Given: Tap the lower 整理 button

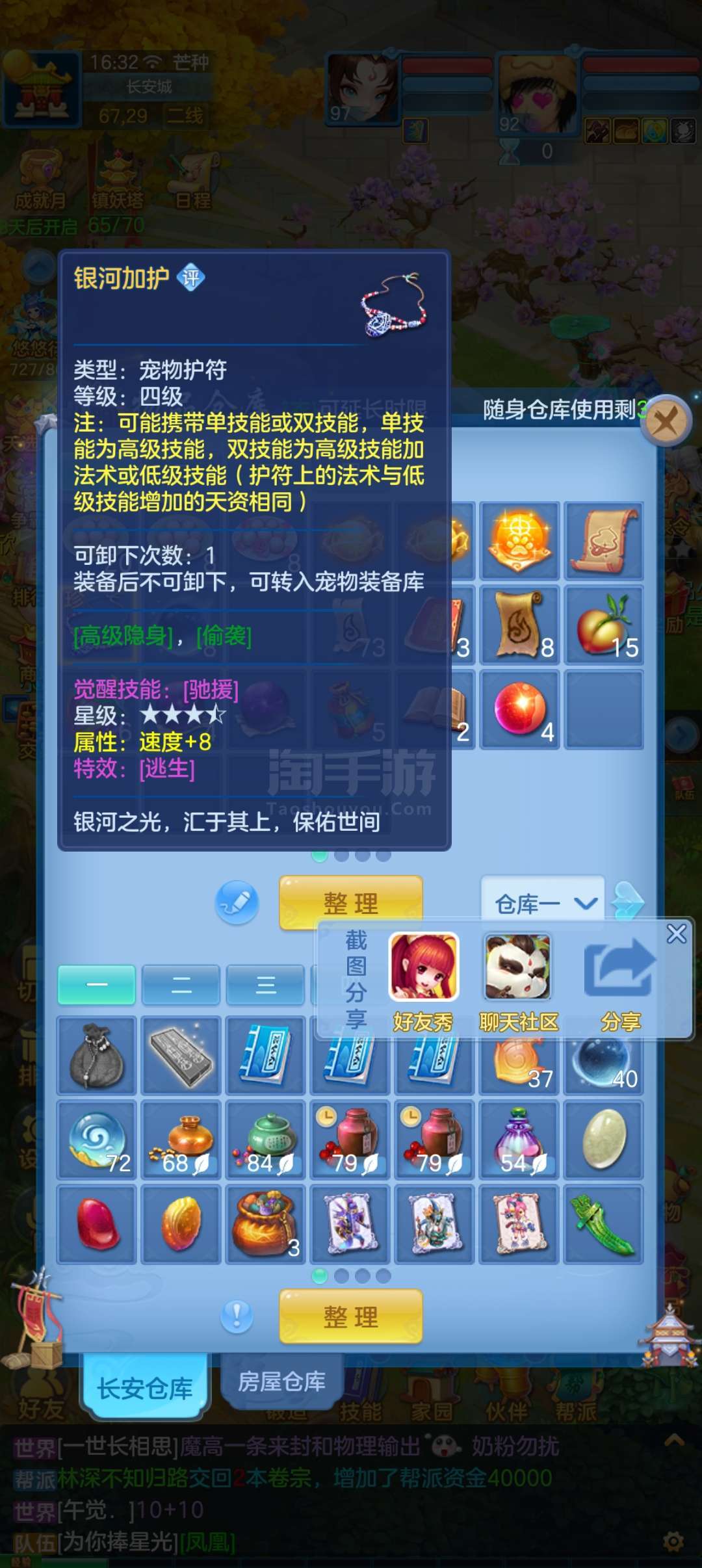Looking at the screenshot, I should pyautogui.click(x=351, y=1316).
